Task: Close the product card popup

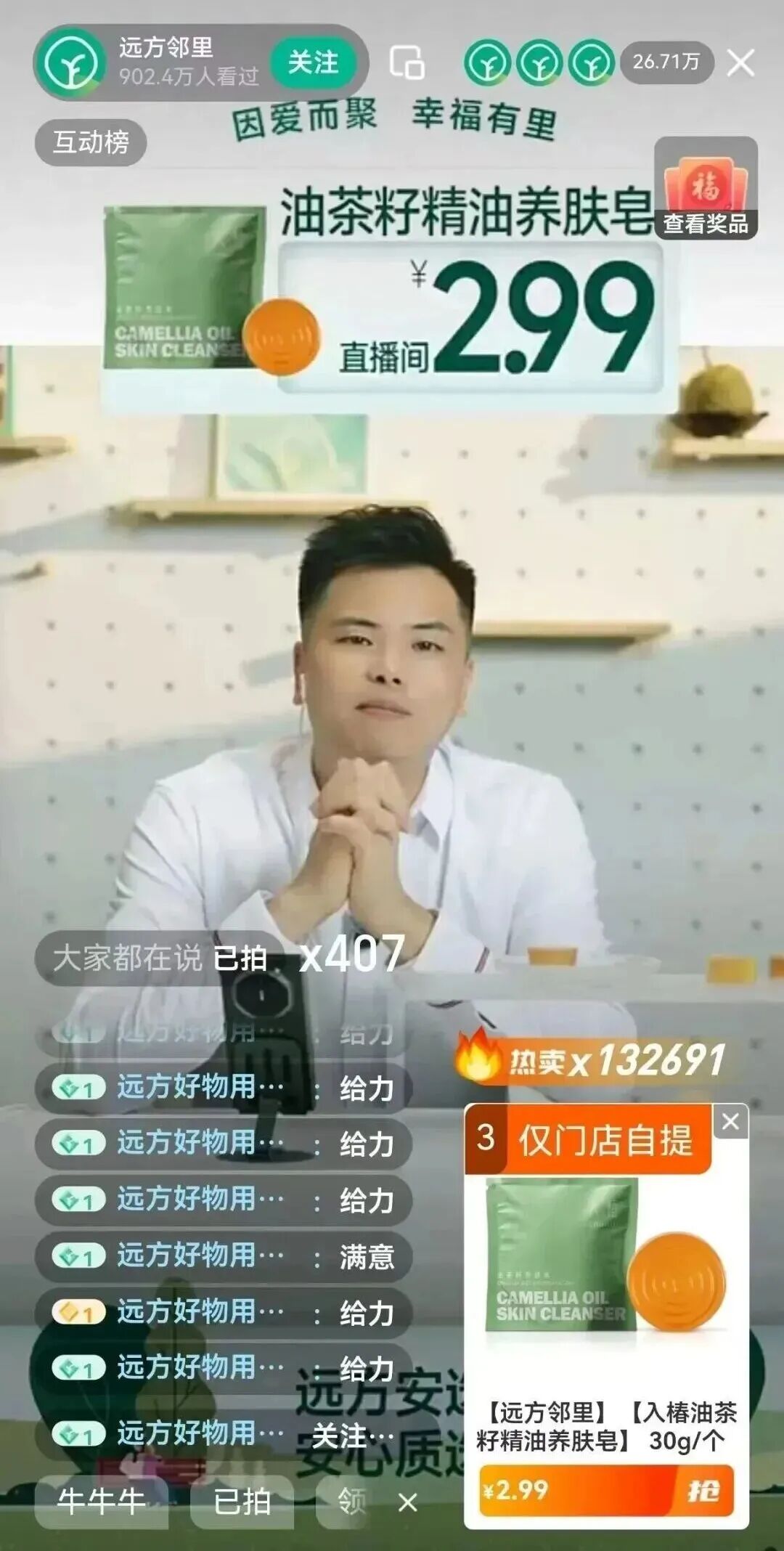Action: tap(730, 1122)
